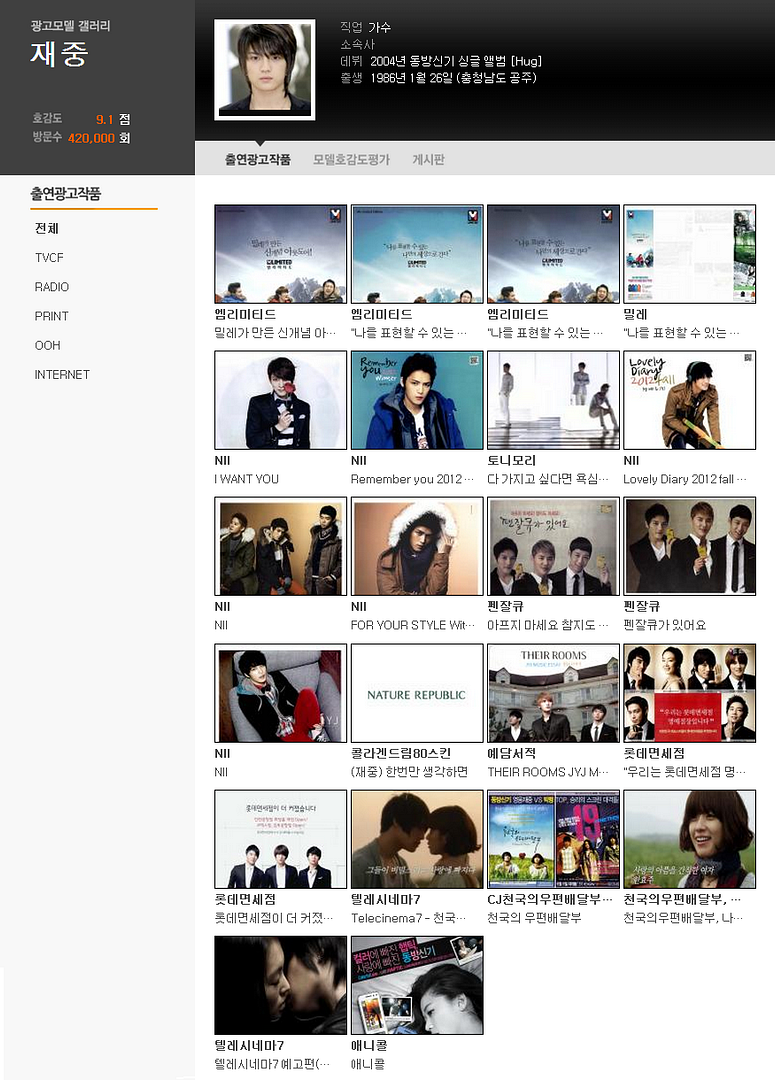Viewport: 775px width, 1080px height.
Task: Open NII FOR YOUR STYLE ad
Action: click(417, 547)
